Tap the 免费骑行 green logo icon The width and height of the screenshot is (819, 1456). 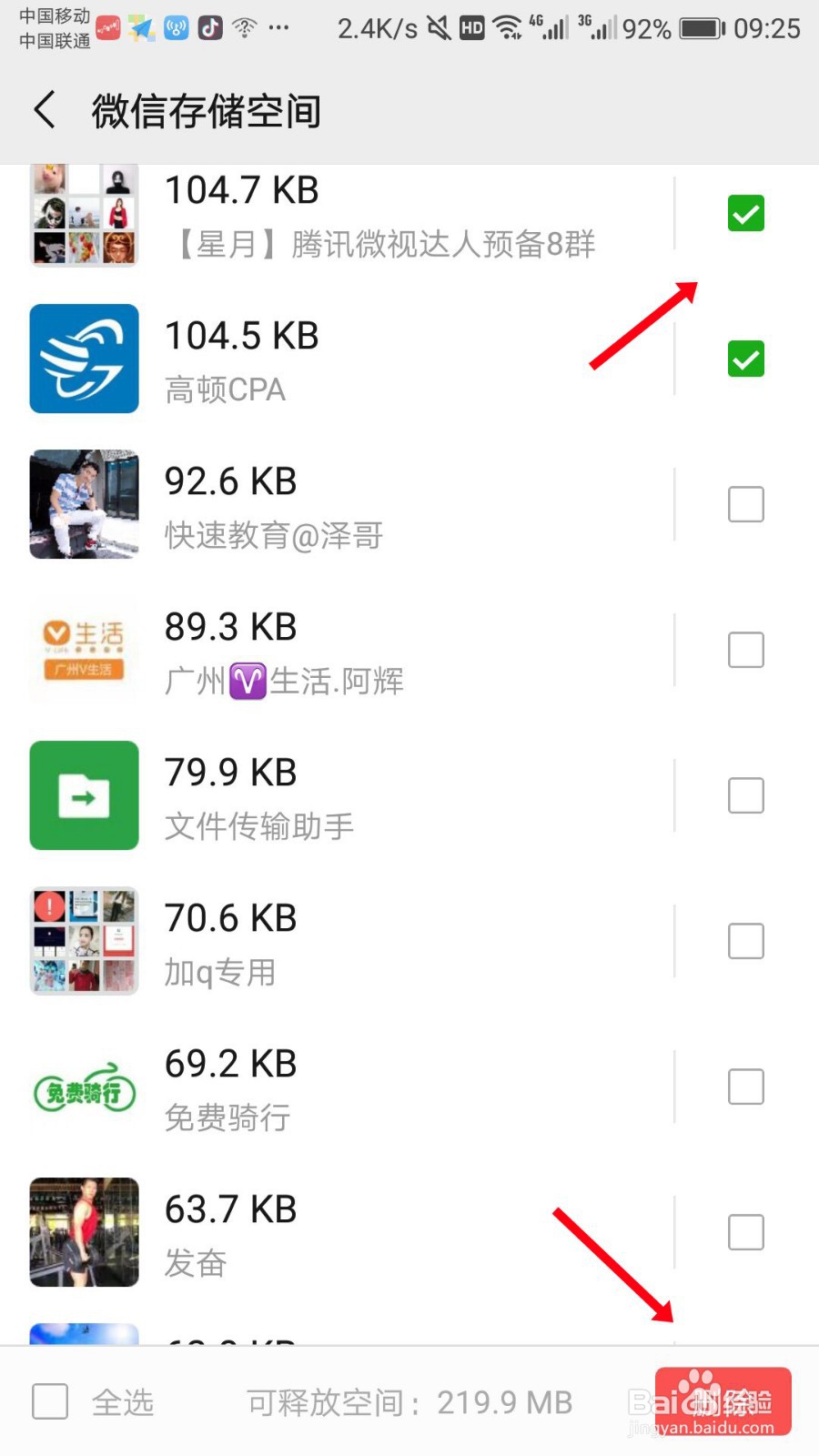click(83, 1087)
